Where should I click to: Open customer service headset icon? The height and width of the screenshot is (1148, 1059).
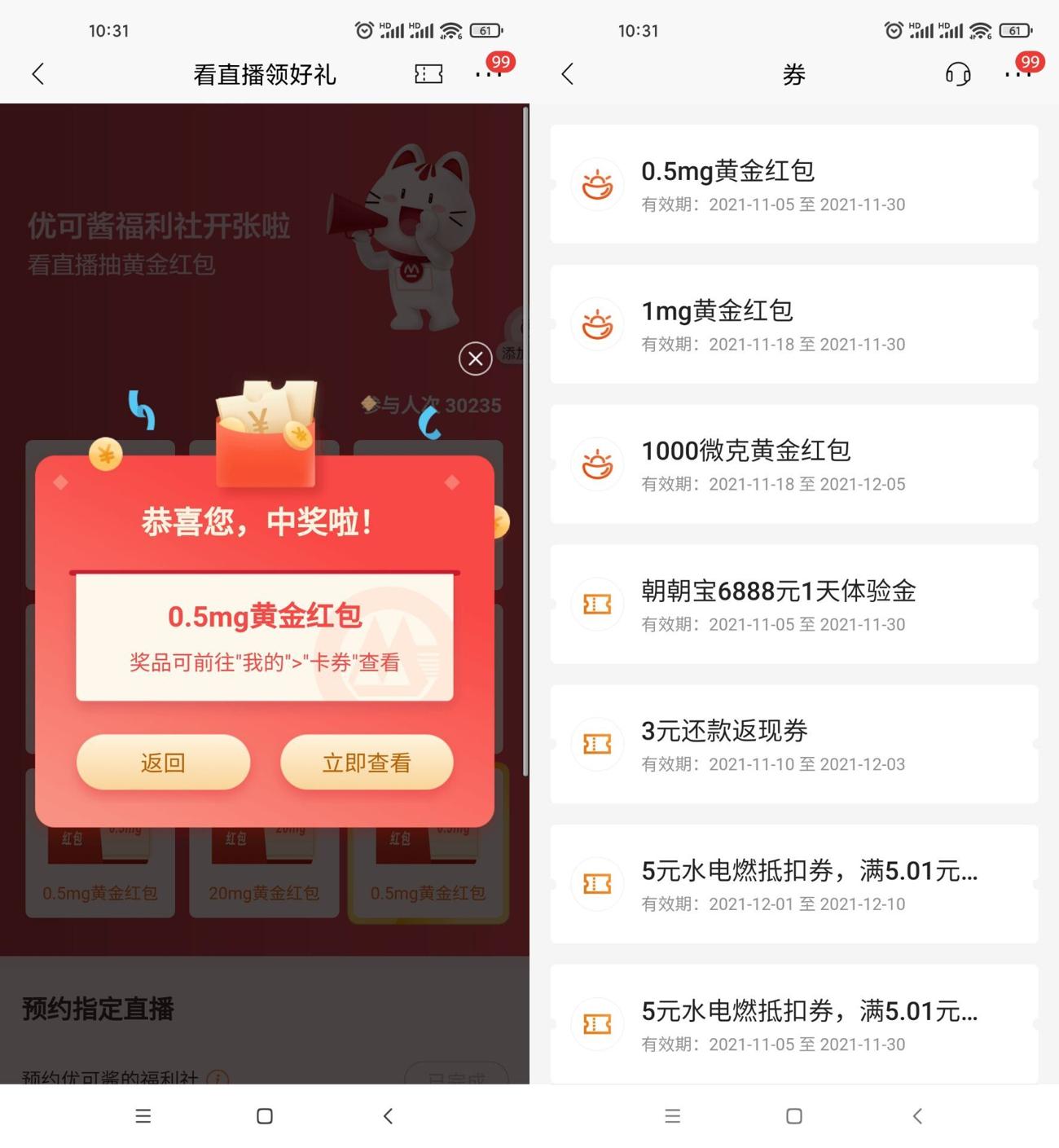958,75
